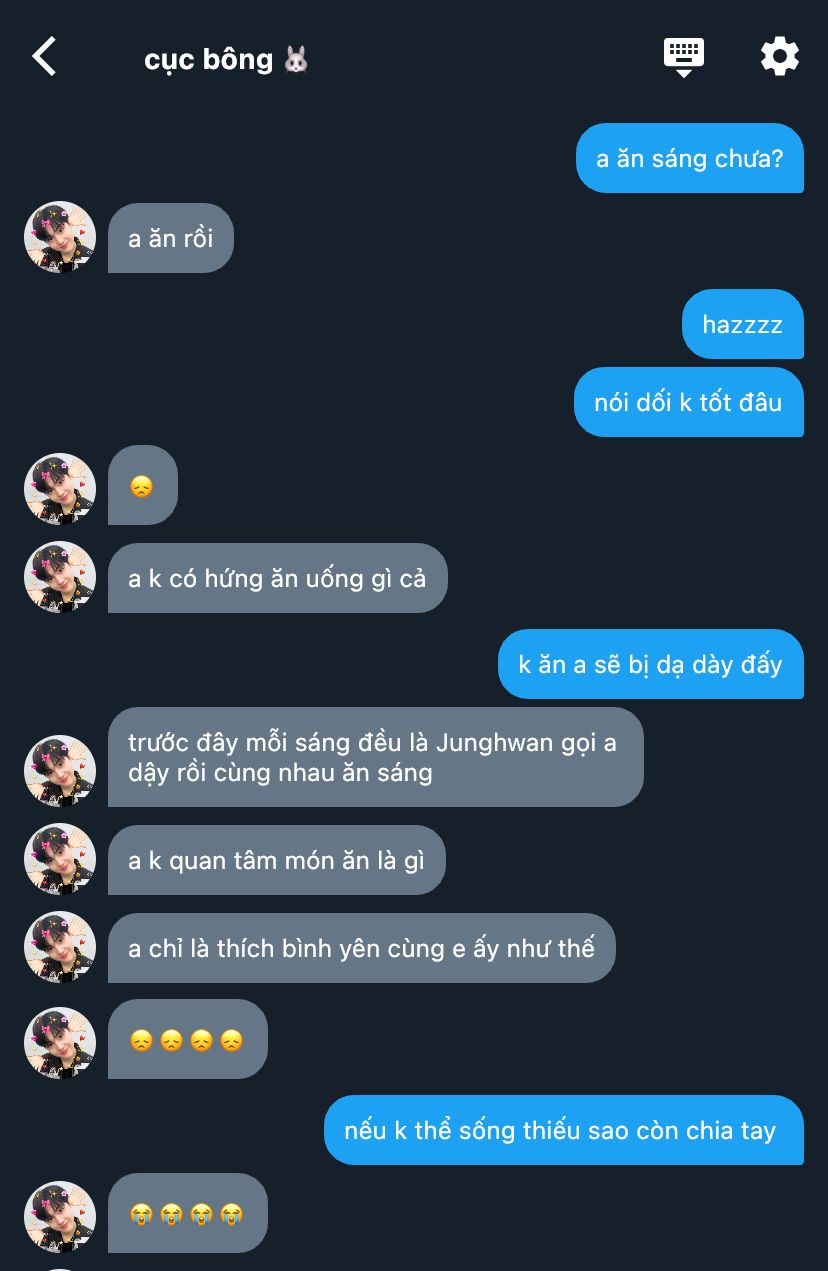Viewport: 828px width, 1271px height.
Task: Toggle the keyboard icon in the header
Action: click(x=684, y=56)
